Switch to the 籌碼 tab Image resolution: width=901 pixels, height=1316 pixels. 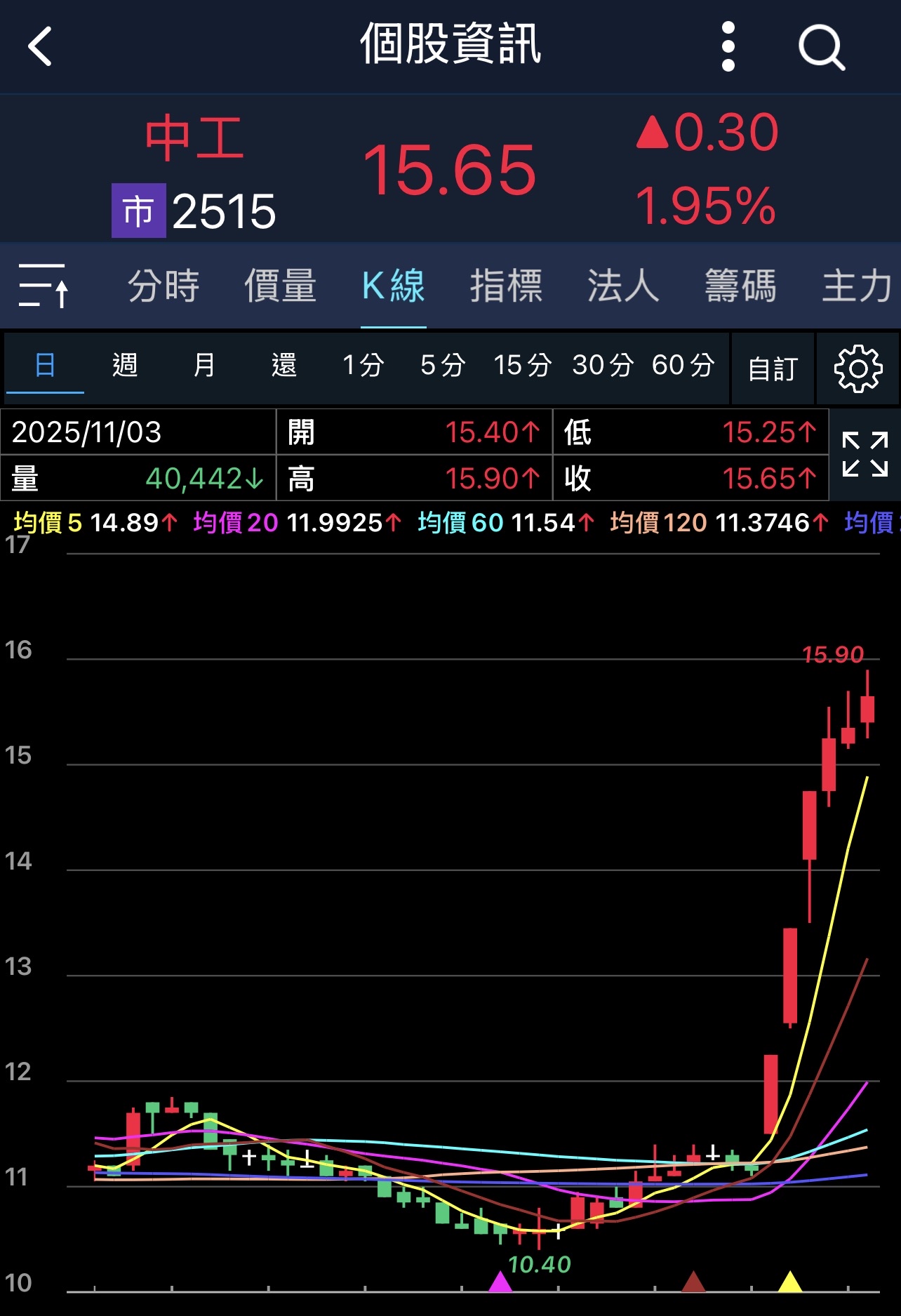[740, 286]
